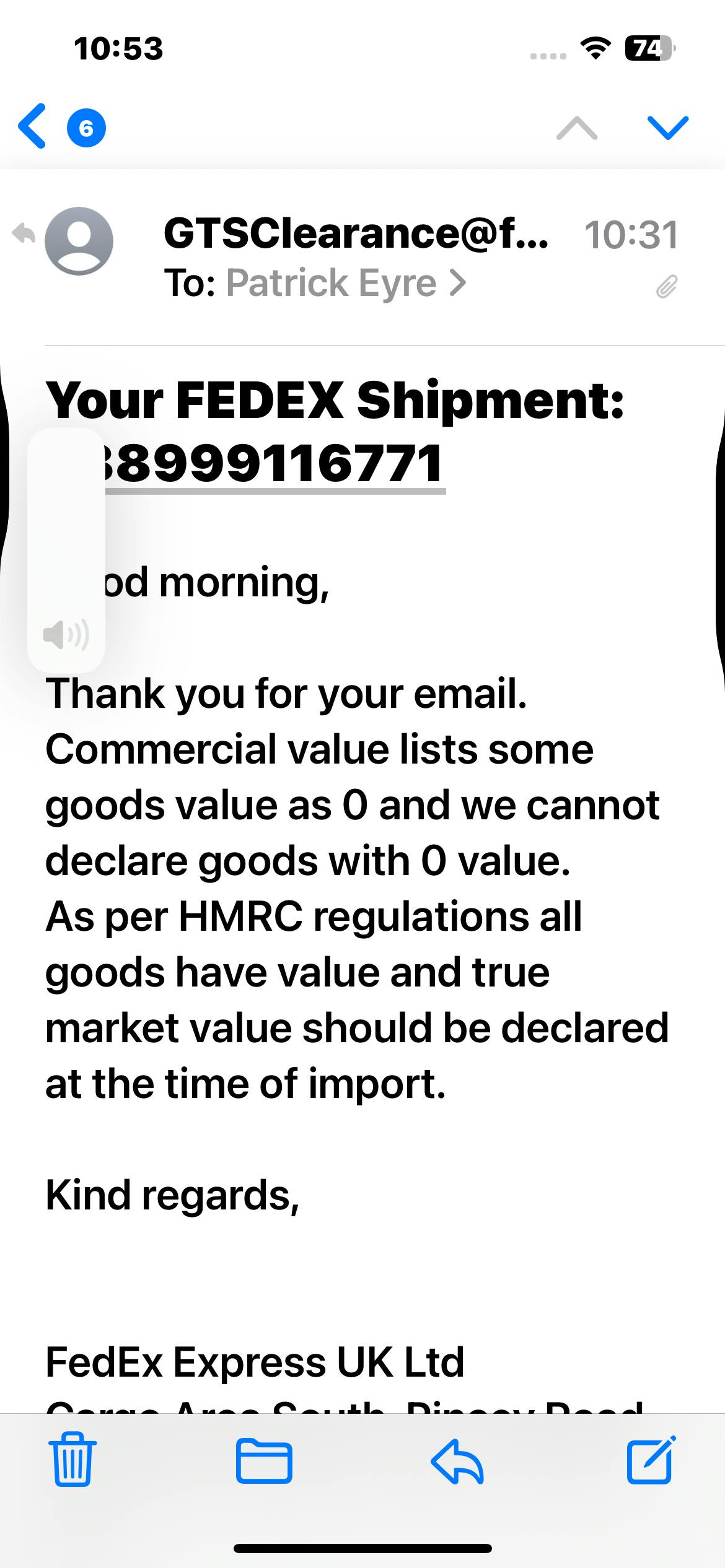Move email to a folder

[264, 1461]
